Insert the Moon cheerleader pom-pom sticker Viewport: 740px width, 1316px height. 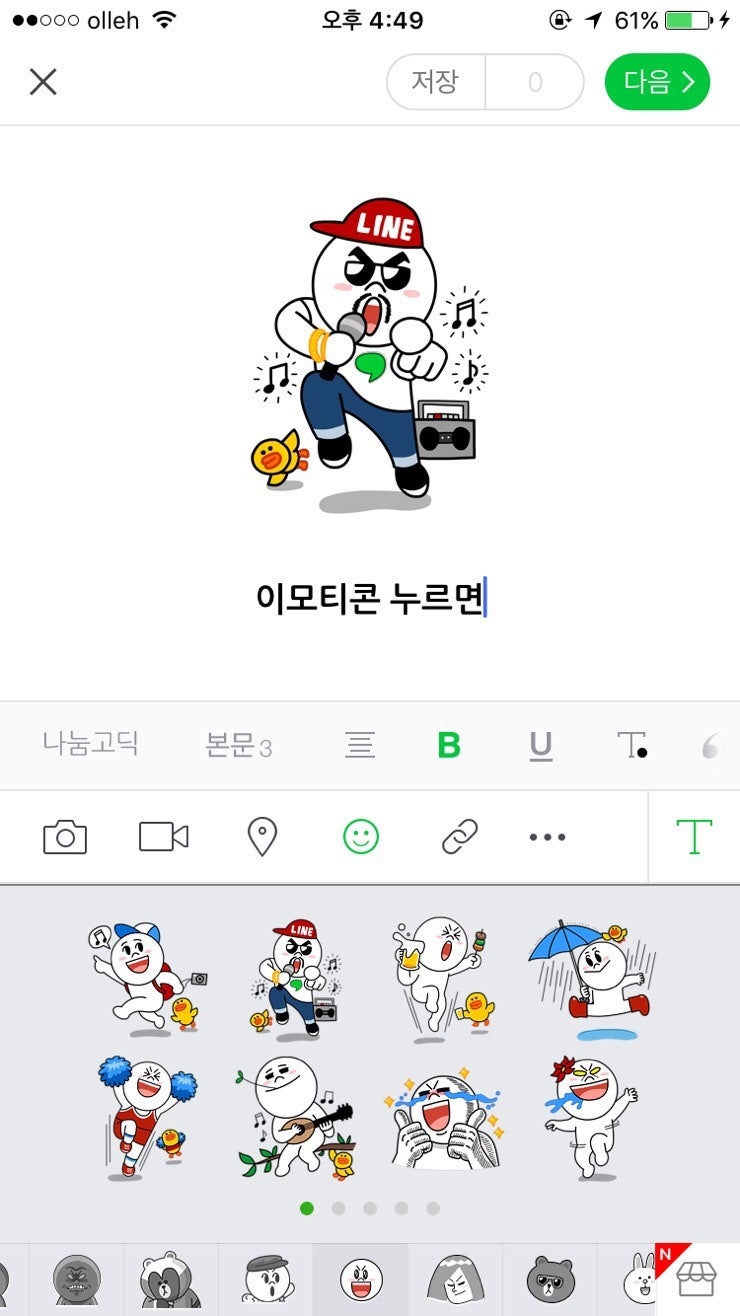point(147,1117)
